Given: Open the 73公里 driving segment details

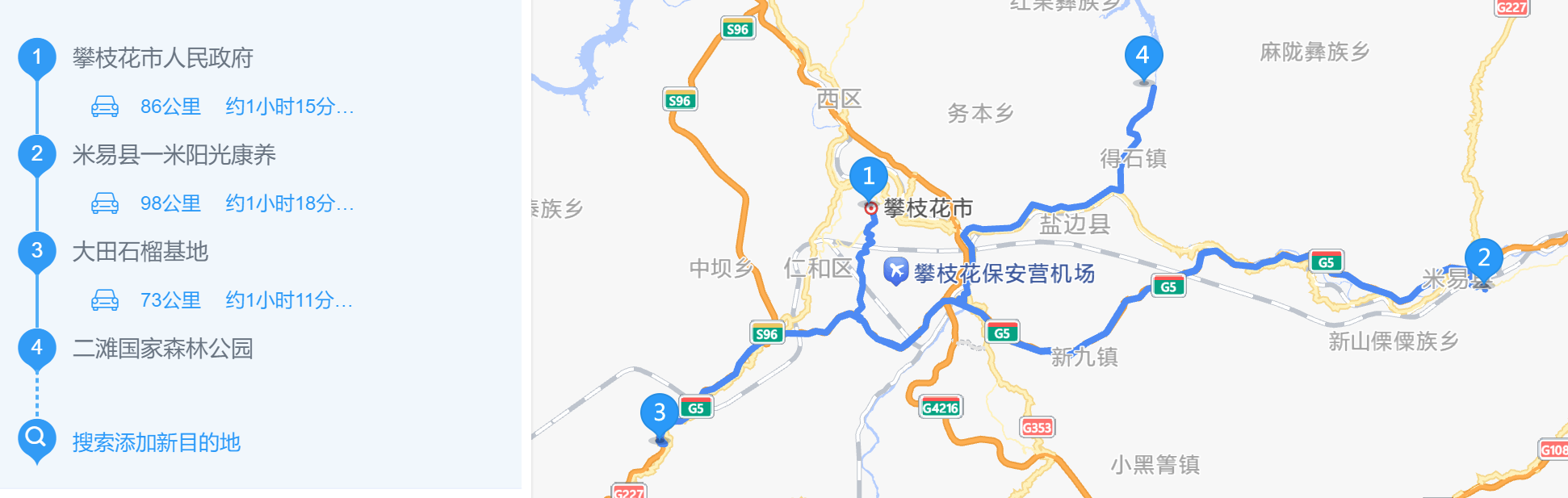Looking at the screenshot, I should pos(222,300).
